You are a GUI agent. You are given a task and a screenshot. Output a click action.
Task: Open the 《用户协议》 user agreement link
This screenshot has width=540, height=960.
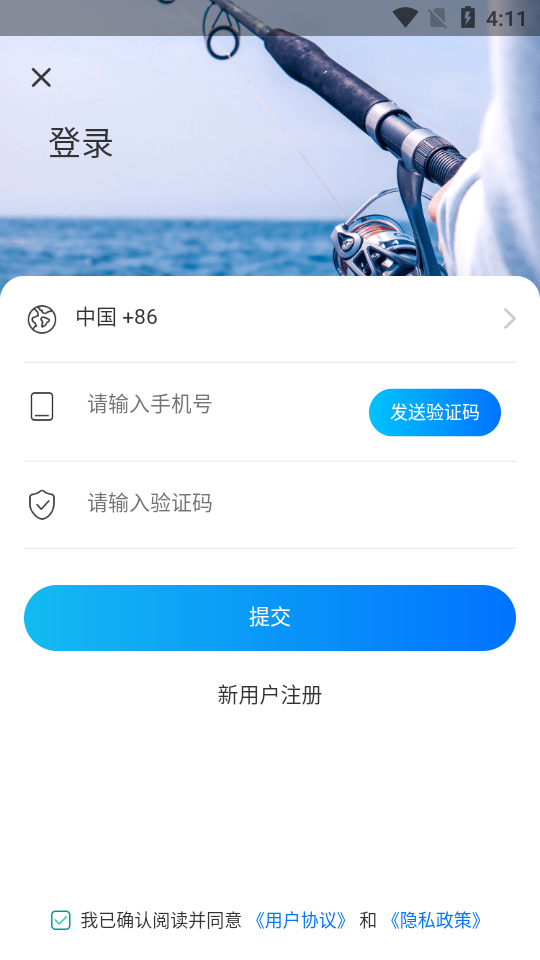pyautogui.click(x=301, y=920)
